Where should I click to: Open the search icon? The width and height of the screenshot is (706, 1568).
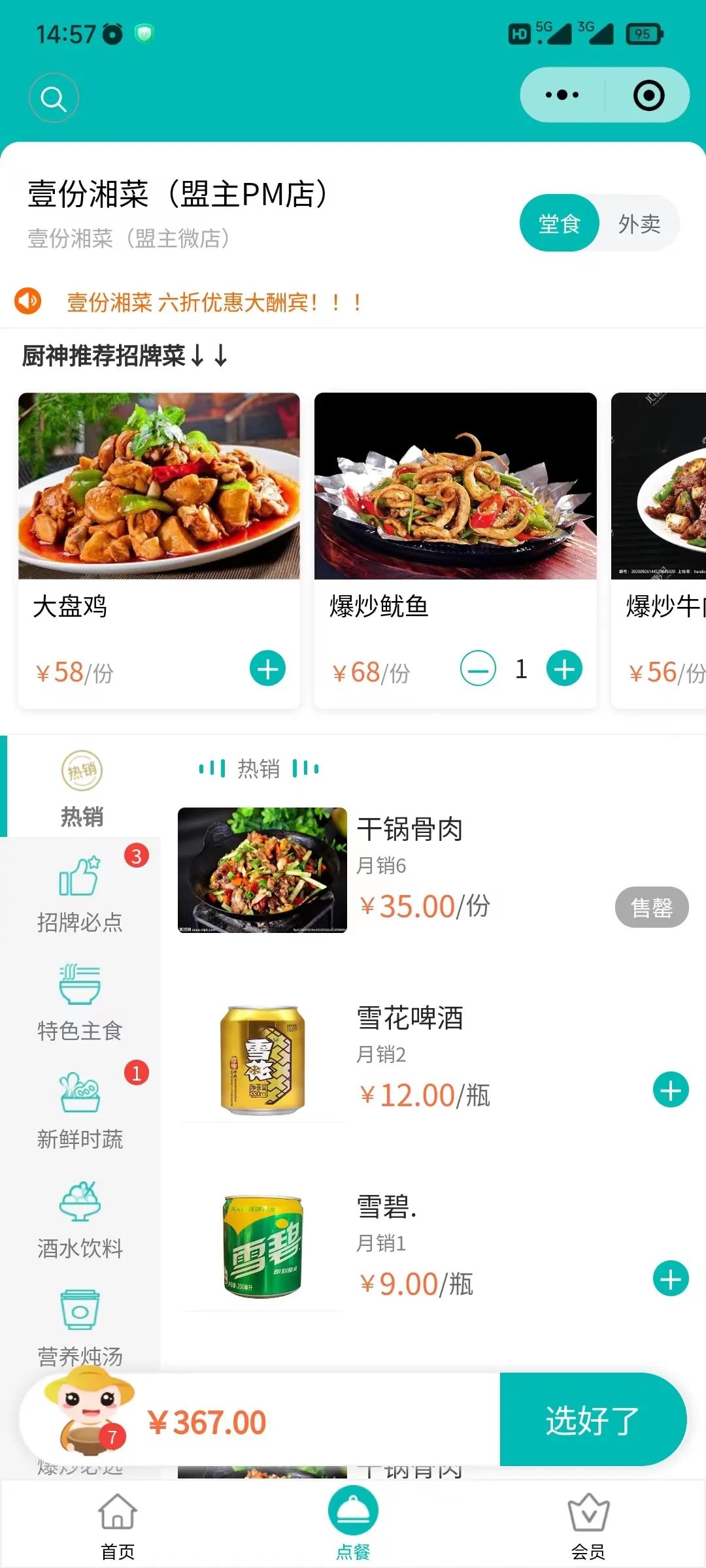coord(54,99)
